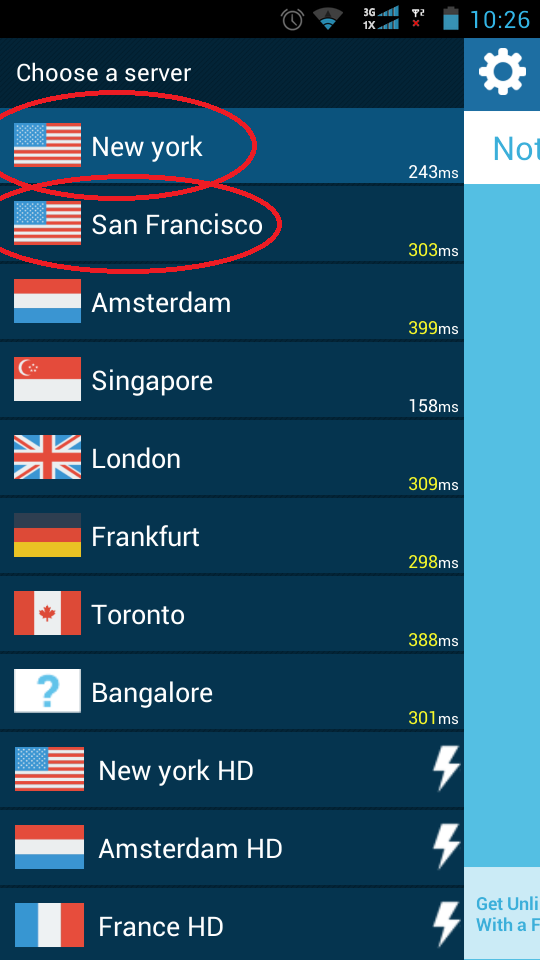Select the London server
Screen dimensions: 540x960
click(x=231, y=457)
